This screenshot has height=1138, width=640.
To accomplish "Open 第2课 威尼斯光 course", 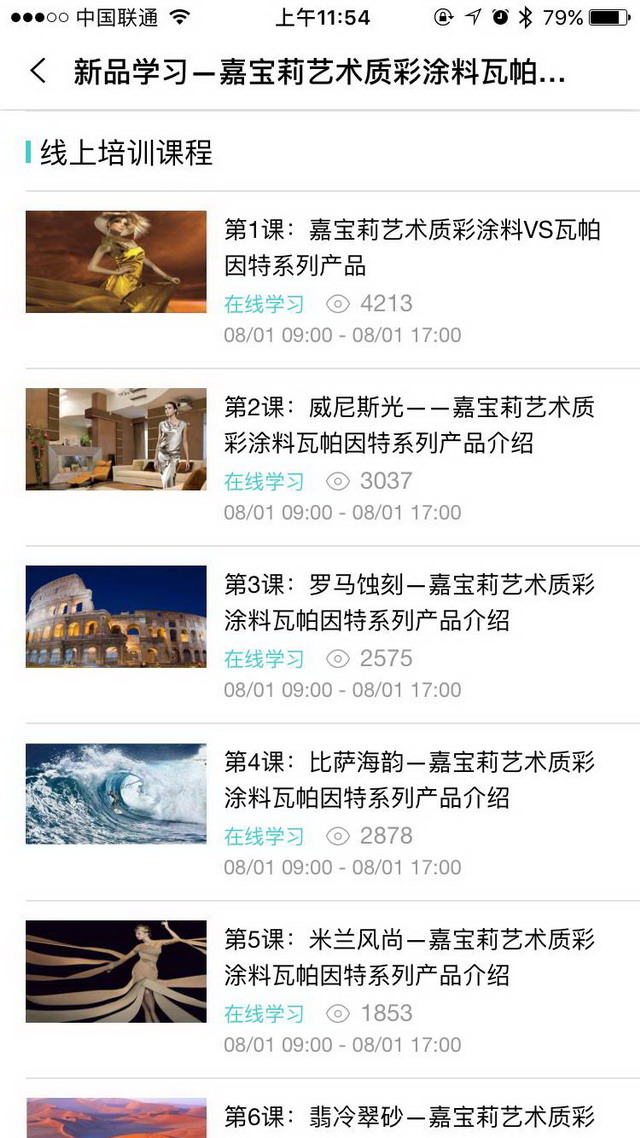I will pos(333,457).
